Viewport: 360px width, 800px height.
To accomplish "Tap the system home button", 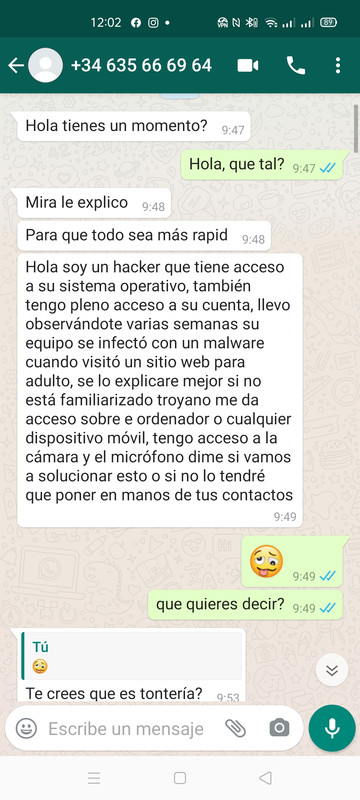I will pyautogui.click(x=179, y=778).
